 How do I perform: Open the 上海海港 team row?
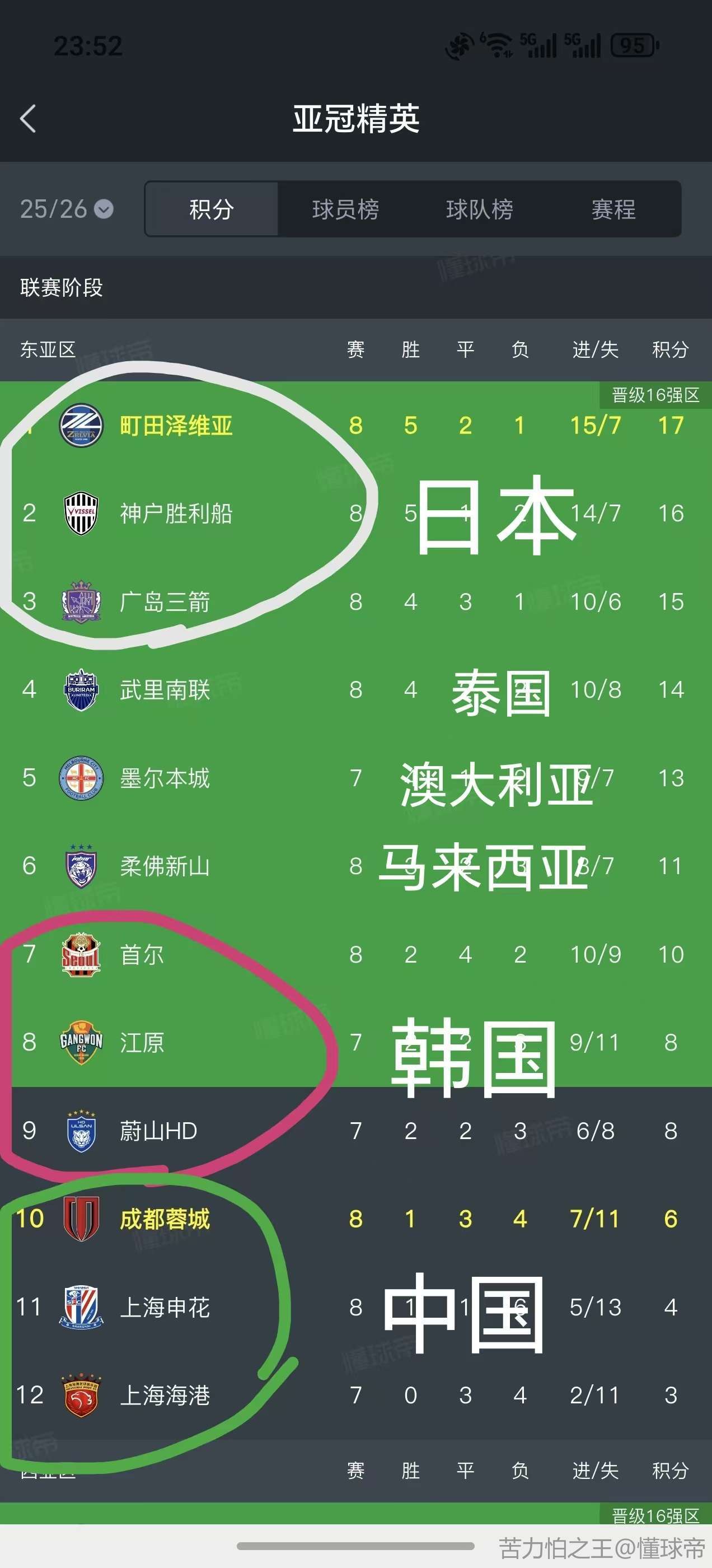(165, 1394)
